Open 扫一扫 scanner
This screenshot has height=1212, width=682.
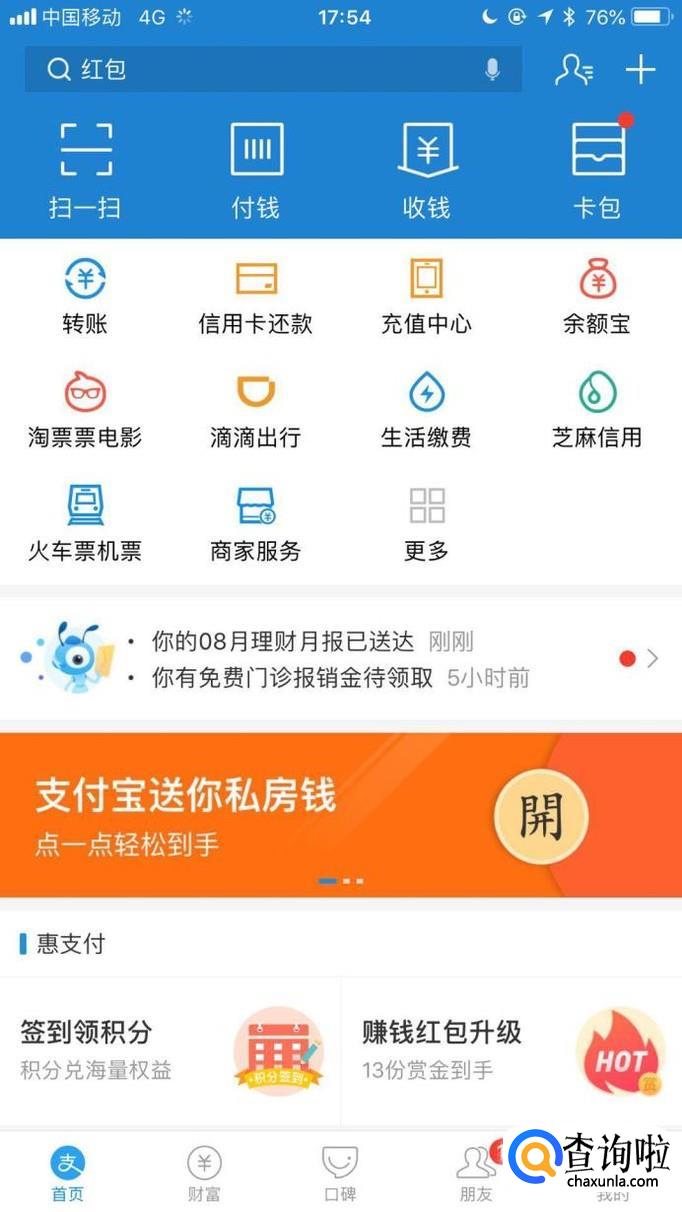tap(85, 170)
